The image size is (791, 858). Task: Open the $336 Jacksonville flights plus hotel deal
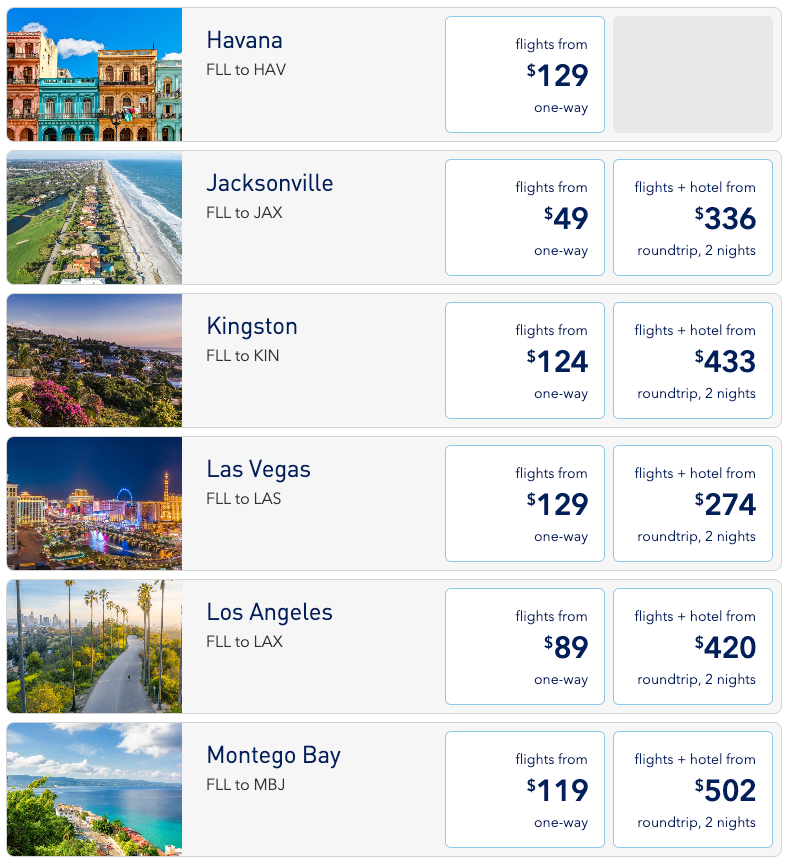[x=692, y=217]
